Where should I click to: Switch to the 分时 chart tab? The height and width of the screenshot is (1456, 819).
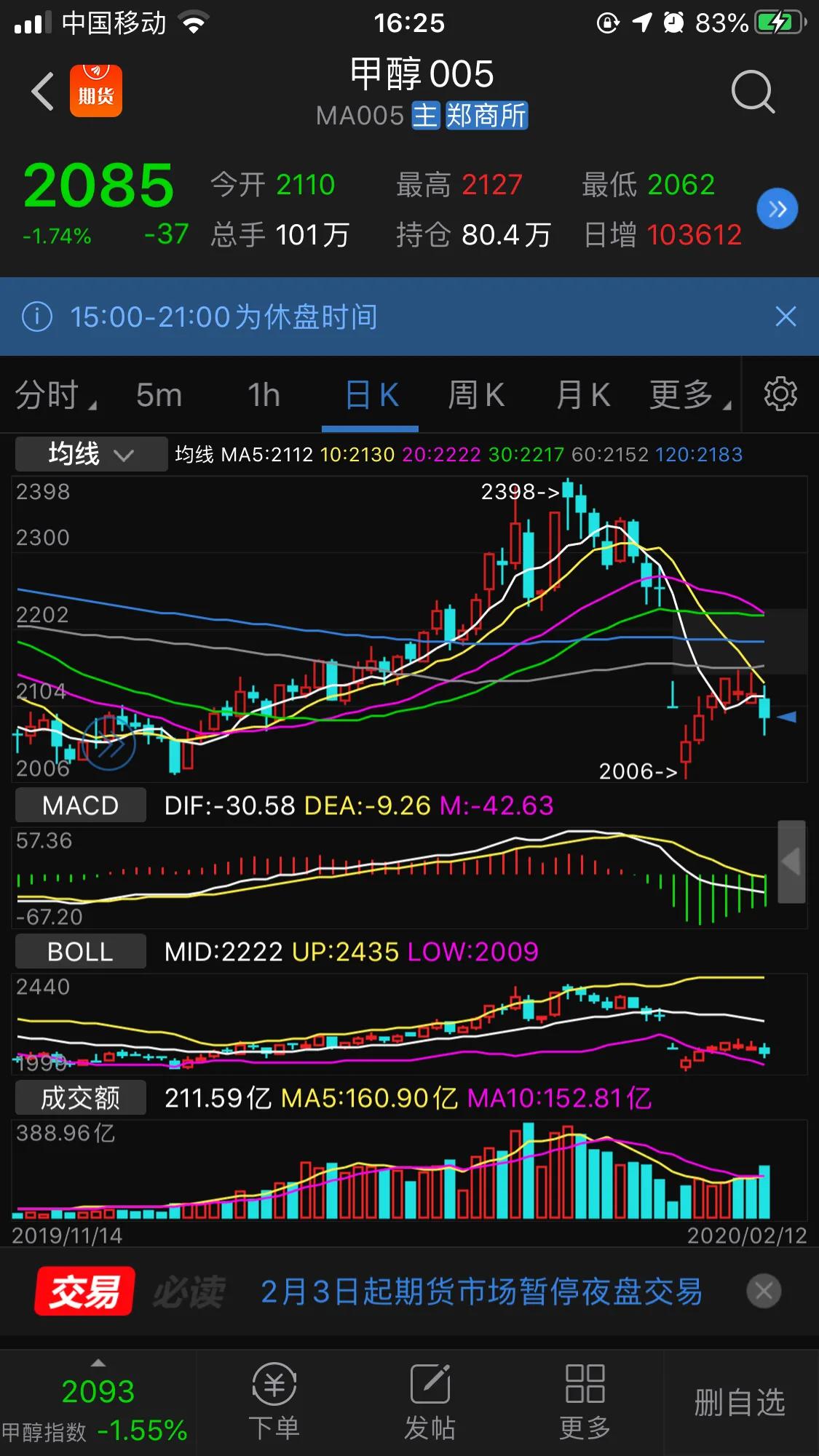(x=55, y=395)
